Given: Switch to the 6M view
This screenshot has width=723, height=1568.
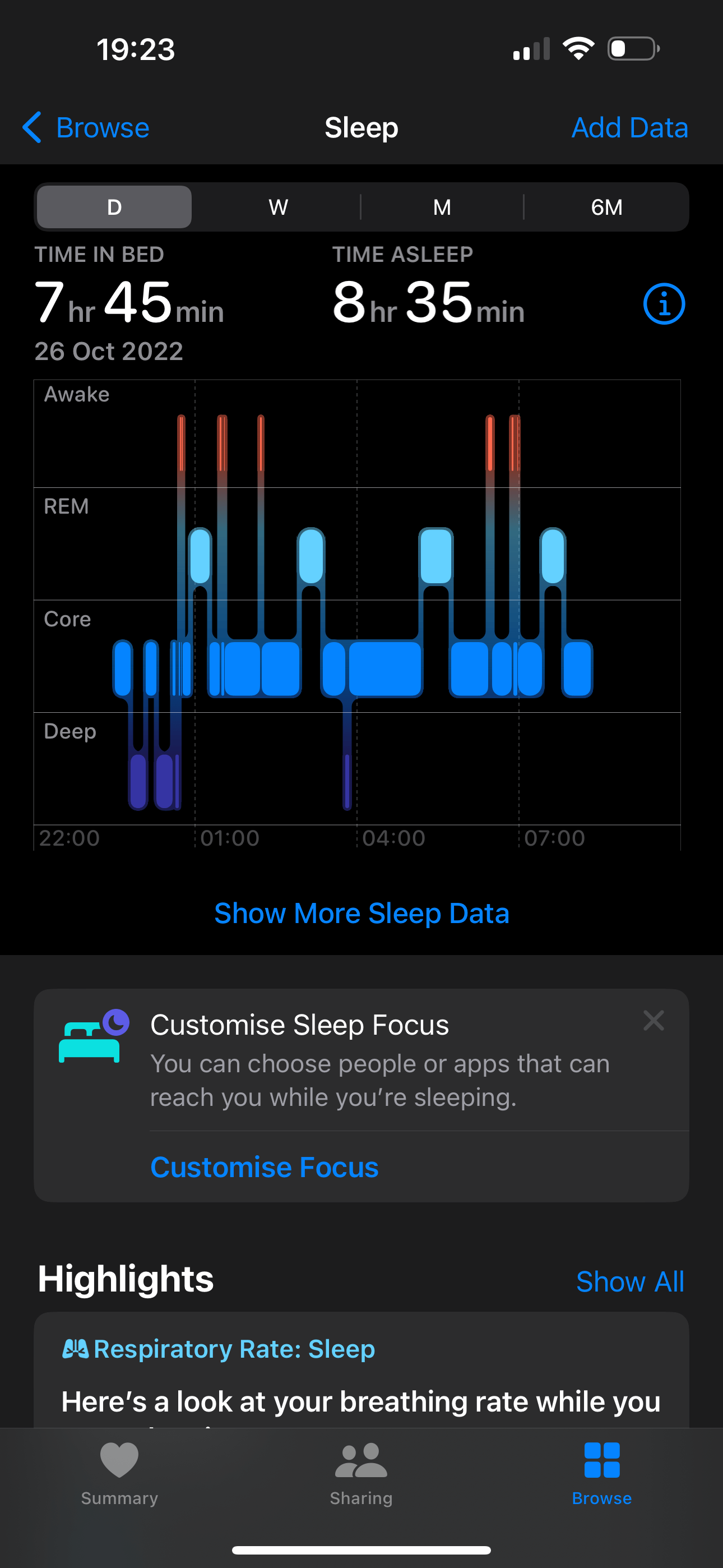Looking at the screenshot, I should click(x=606, y=207).
